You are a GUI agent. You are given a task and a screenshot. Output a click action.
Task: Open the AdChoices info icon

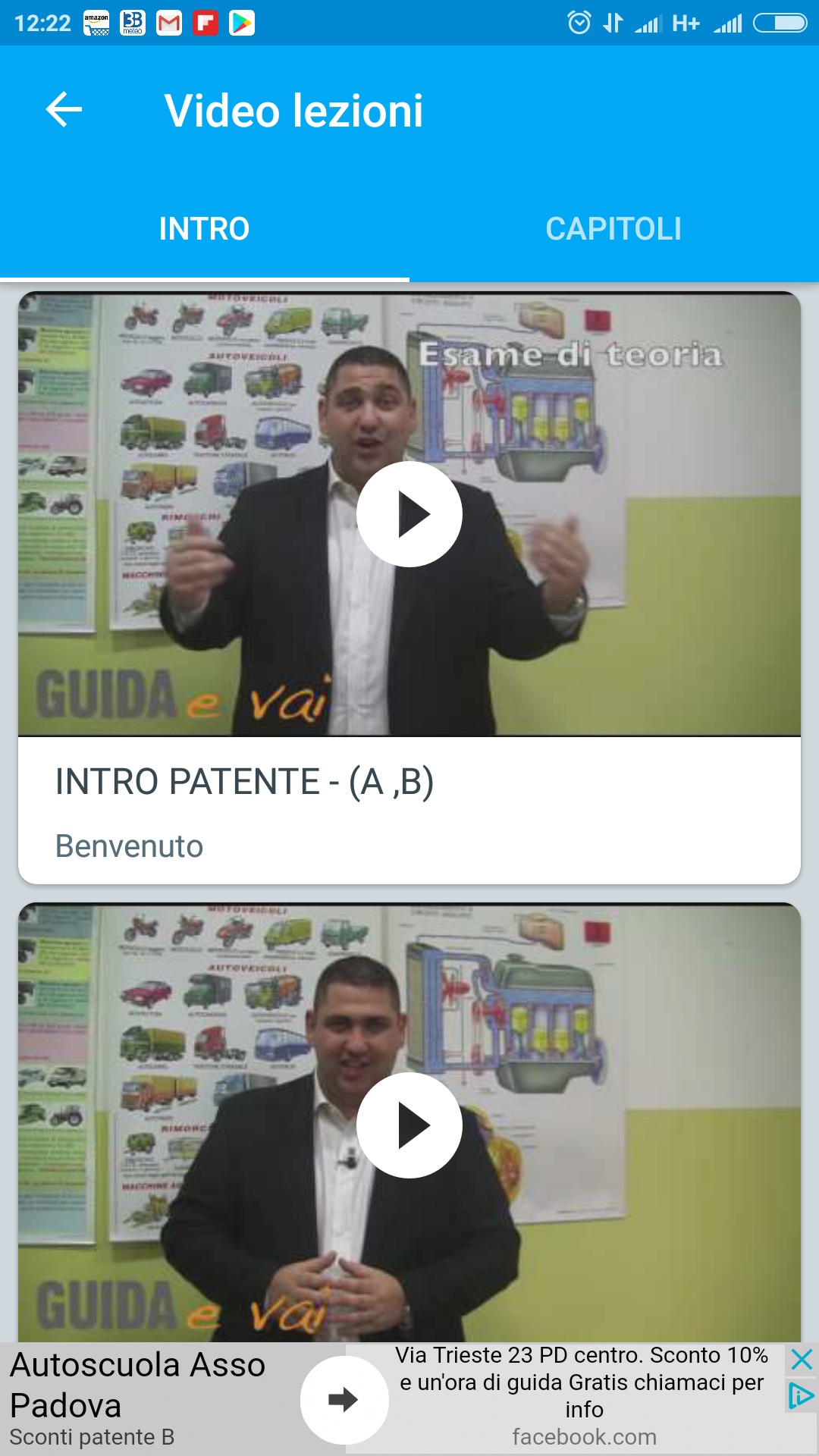[x=802, y=1396]
